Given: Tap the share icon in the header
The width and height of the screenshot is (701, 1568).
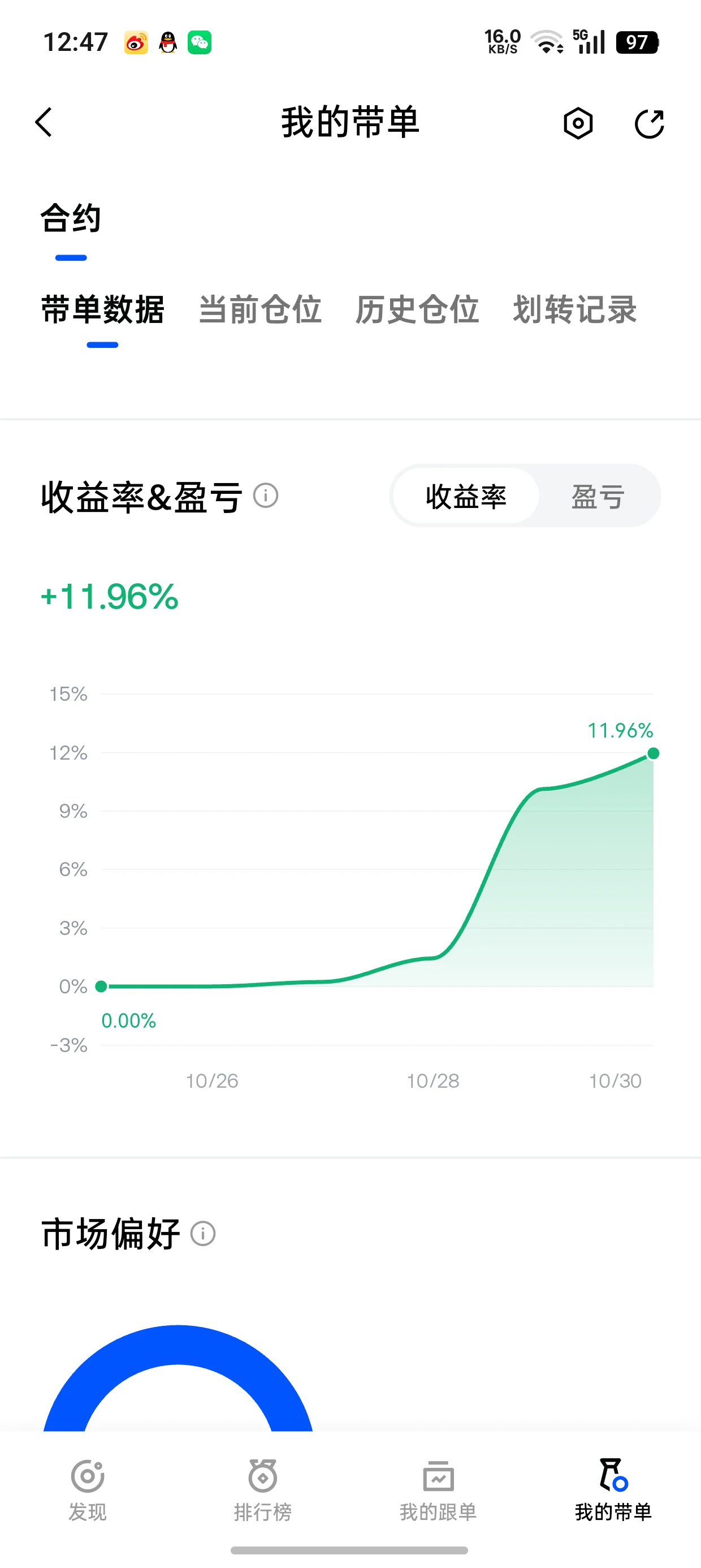Looking at the screenshot, I should pos(648,123).
